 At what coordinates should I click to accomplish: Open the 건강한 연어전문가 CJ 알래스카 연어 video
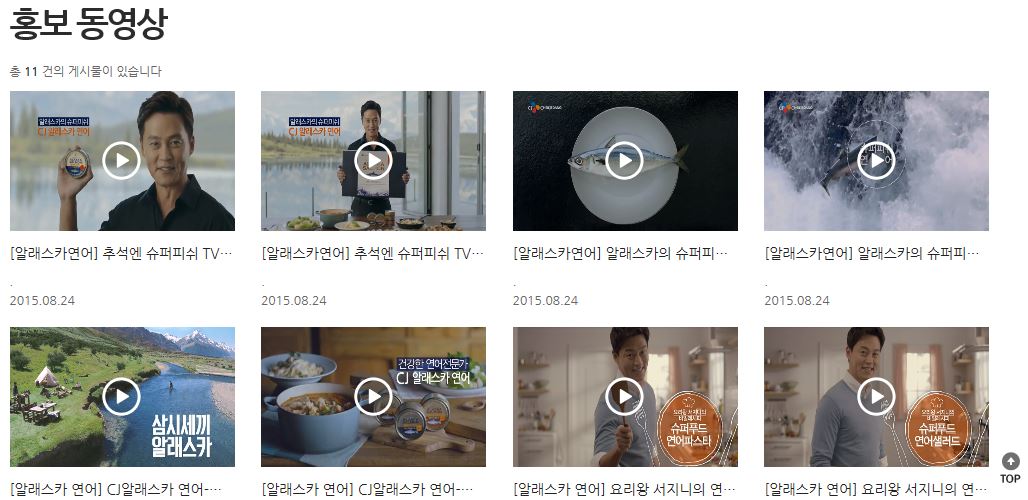coord(373,397)
